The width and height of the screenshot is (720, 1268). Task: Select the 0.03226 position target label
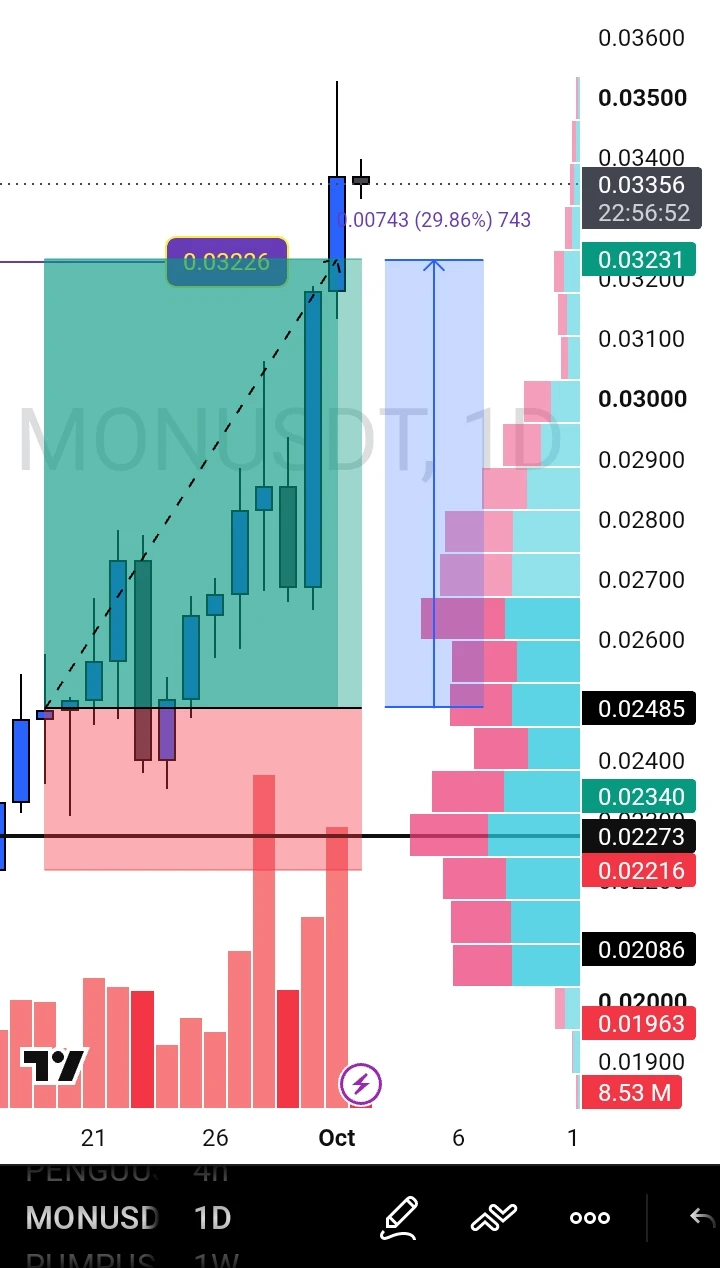(227, 262)
